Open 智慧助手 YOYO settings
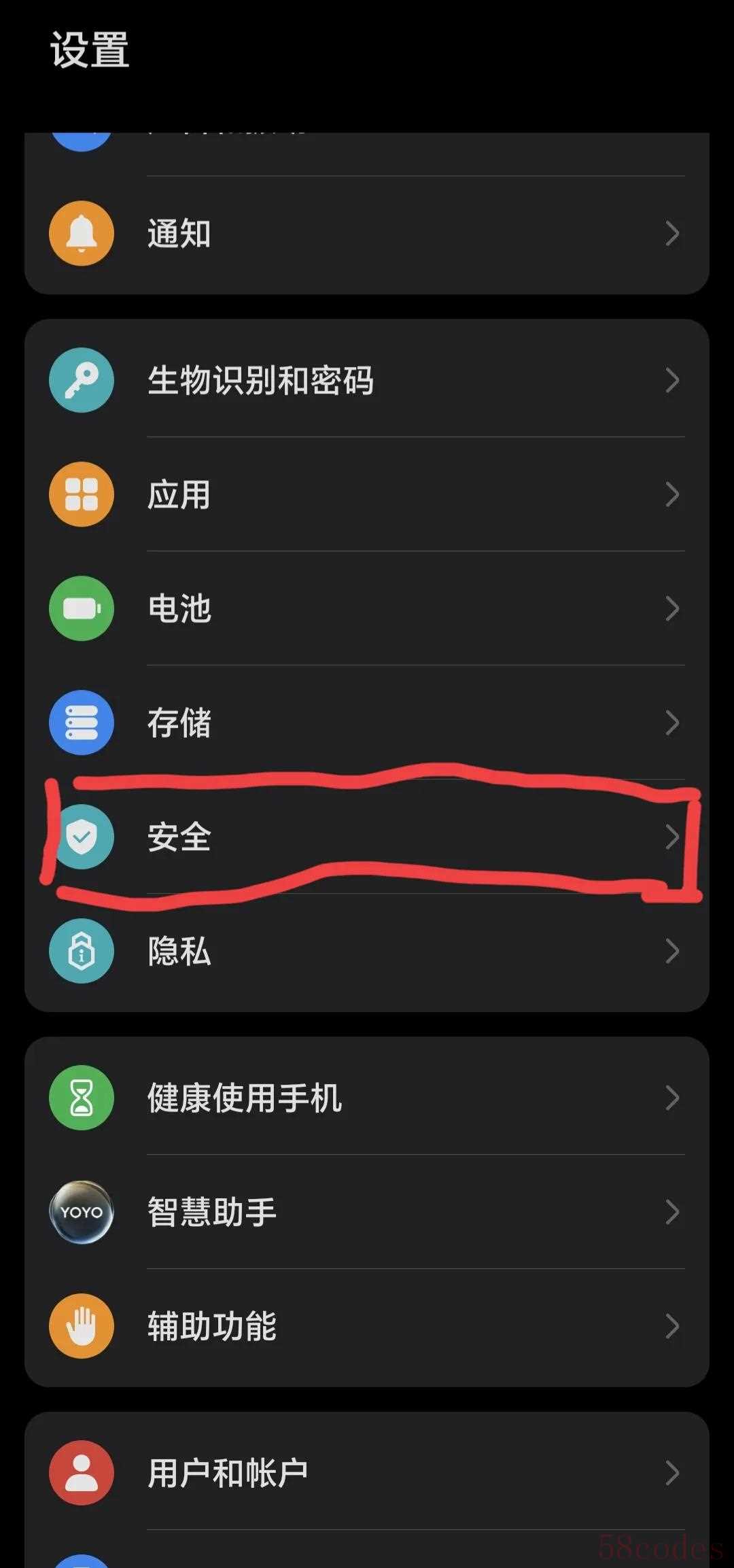 click(x=367, y=1212)
